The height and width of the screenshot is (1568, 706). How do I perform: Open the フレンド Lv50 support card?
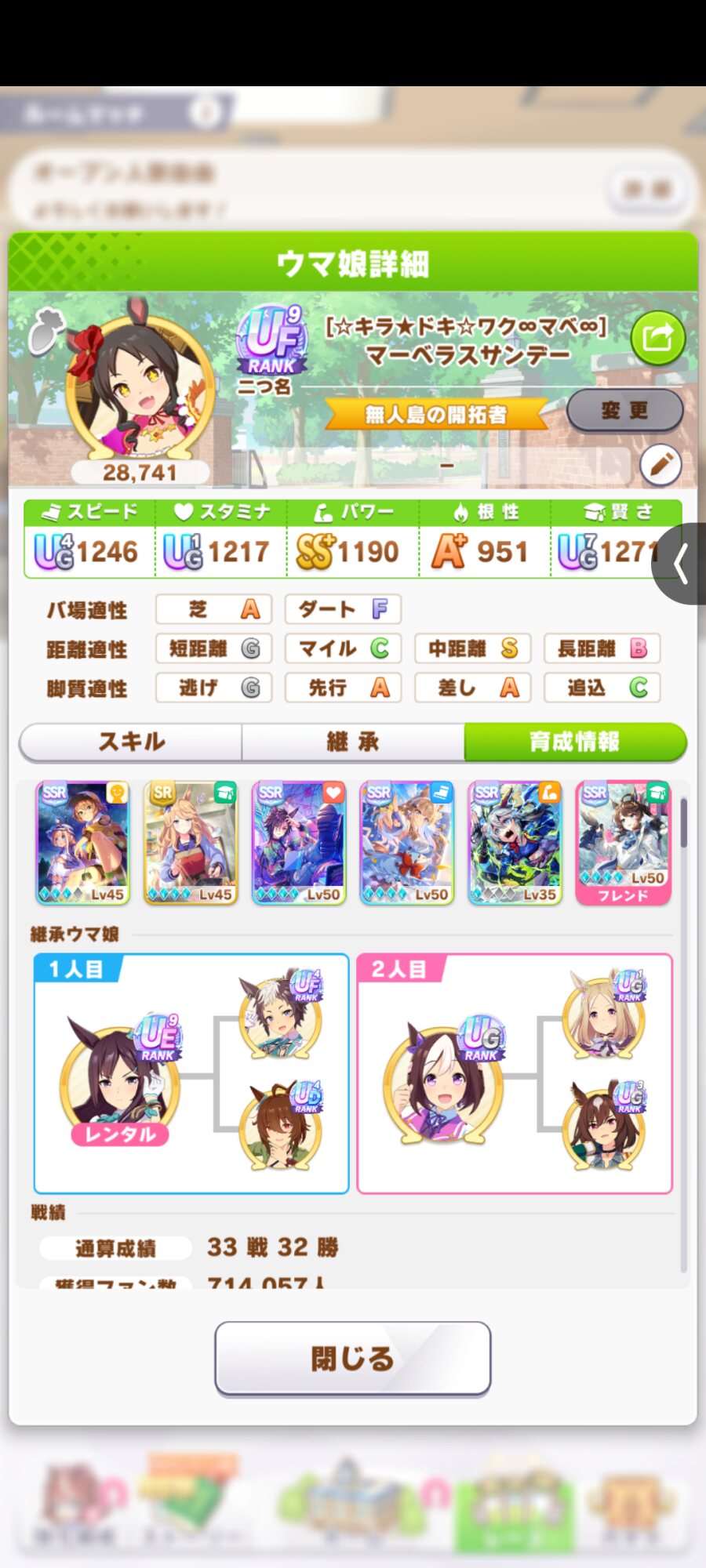click(x=624, y=843)
